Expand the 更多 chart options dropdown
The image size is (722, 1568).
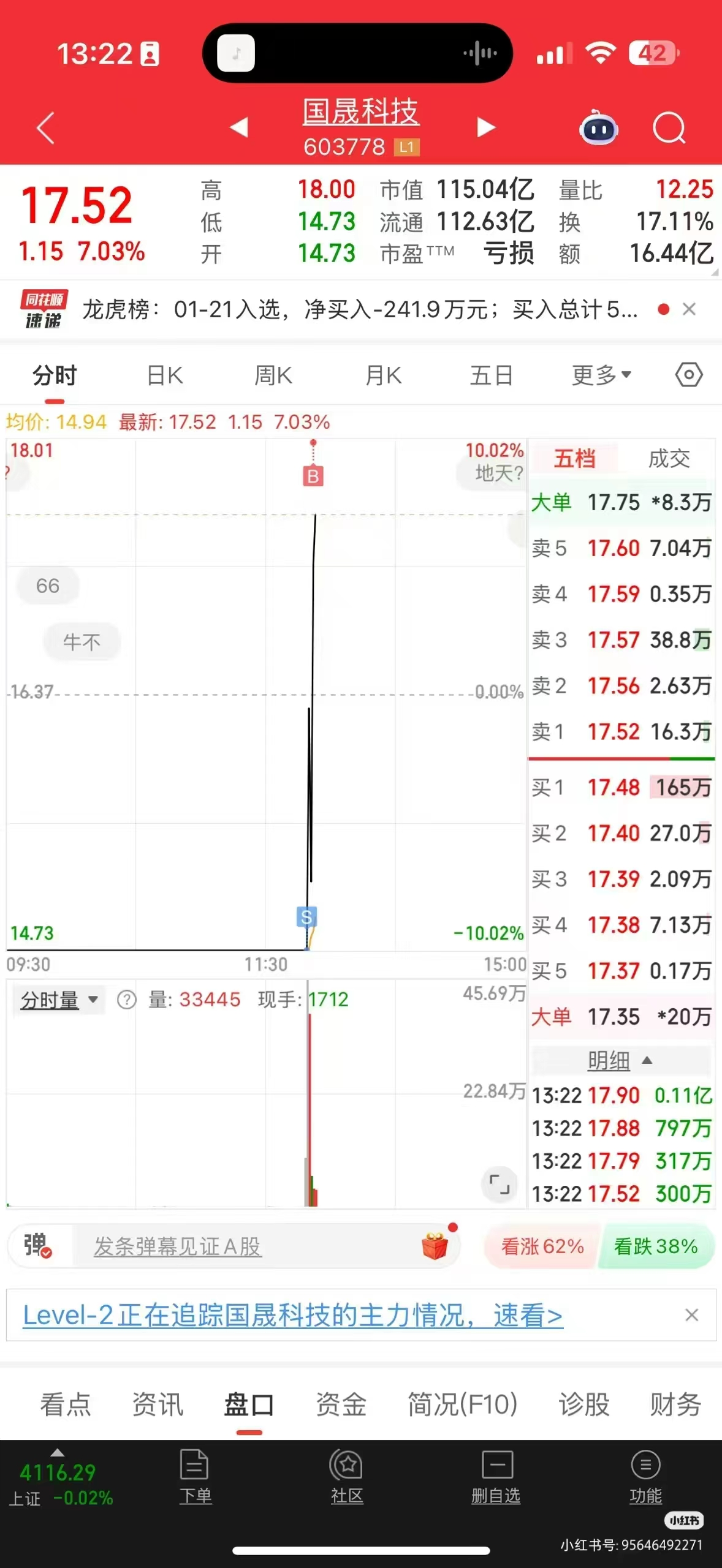coord(601,375)
